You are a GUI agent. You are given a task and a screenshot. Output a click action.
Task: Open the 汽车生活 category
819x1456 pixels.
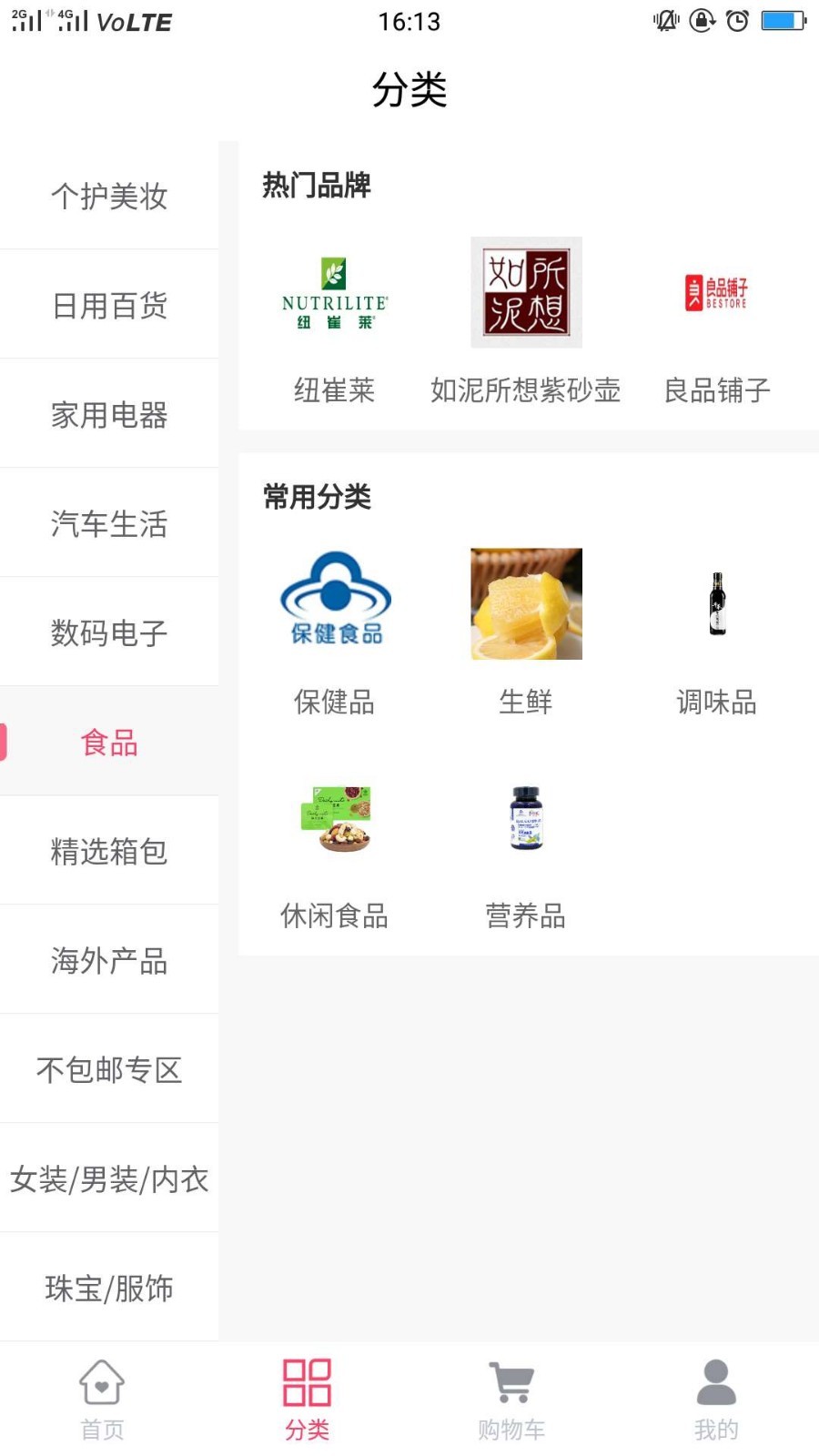click(x=109, y=523)
